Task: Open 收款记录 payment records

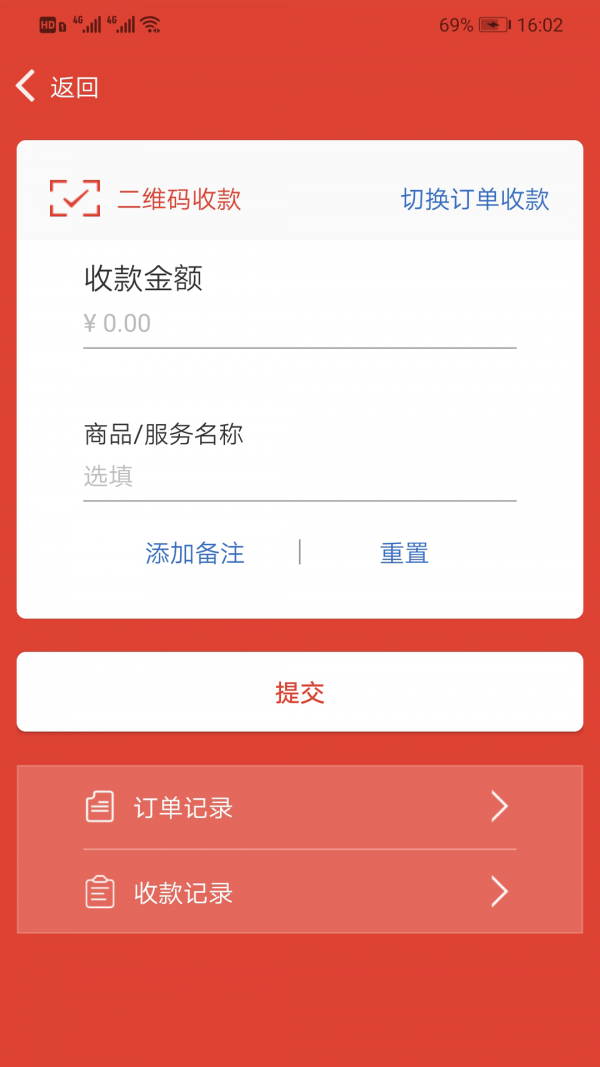Action: tap(299, 892)
